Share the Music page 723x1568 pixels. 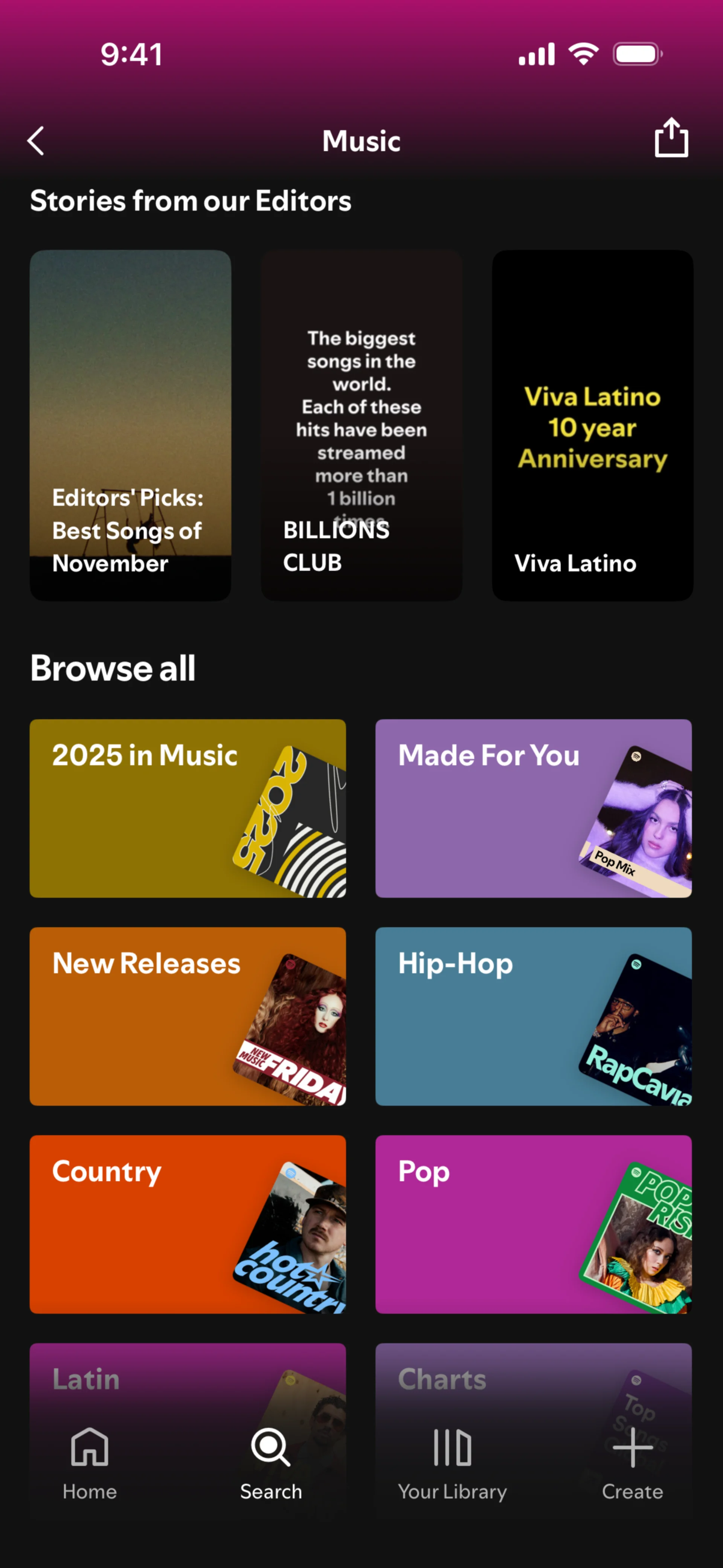coord(671,138)
